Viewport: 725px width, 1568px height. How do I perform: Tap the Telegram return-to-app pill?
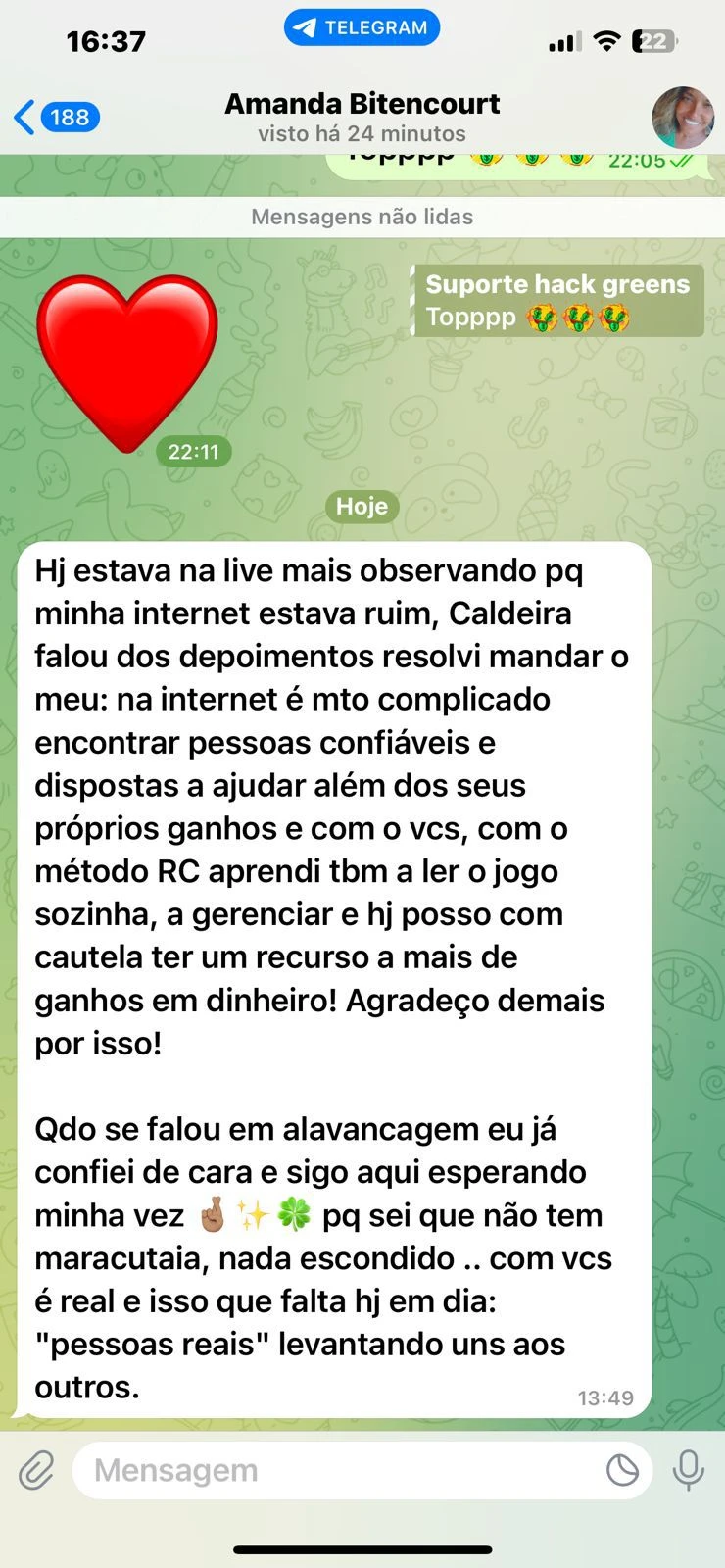click(x=362, y=27)
